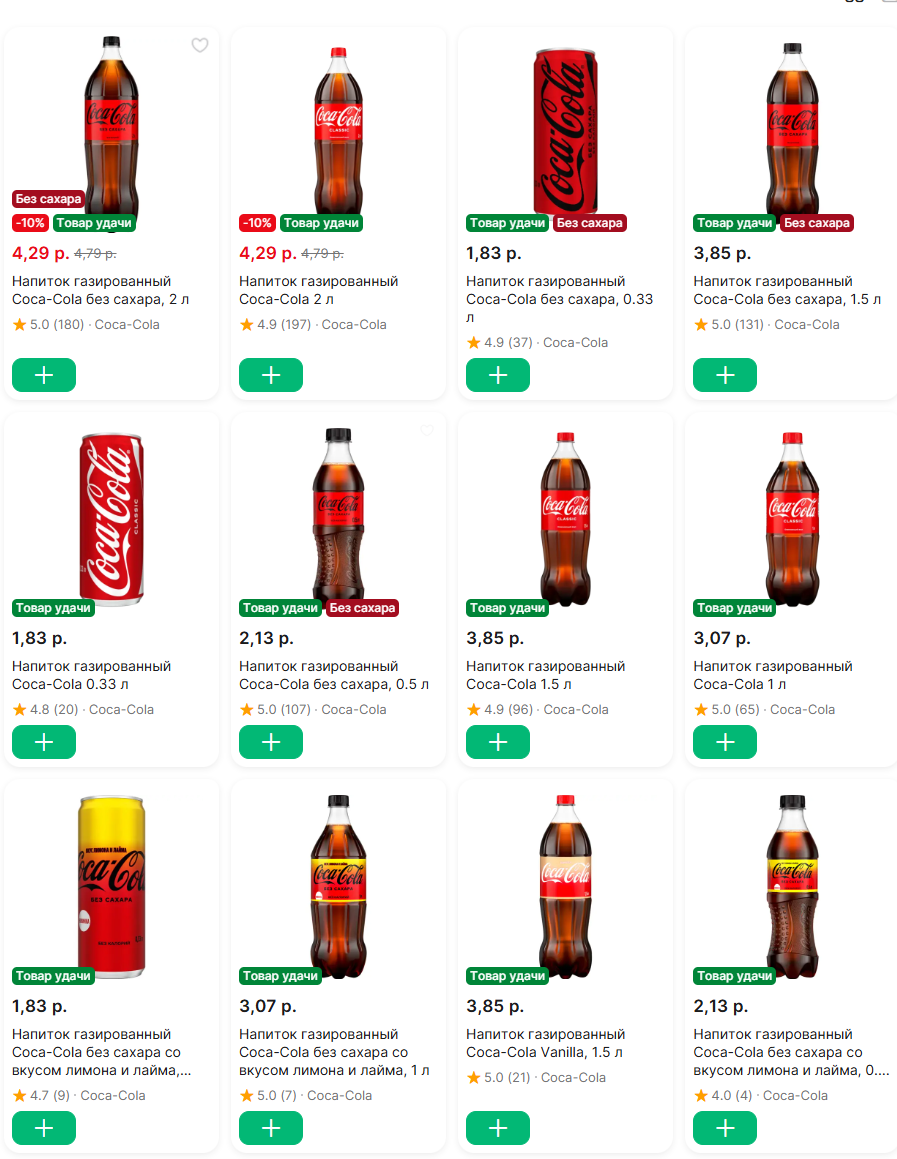Add classic Coca-Cola 1.5 л to cart
897x1159 pixels.
pos(498,742)
